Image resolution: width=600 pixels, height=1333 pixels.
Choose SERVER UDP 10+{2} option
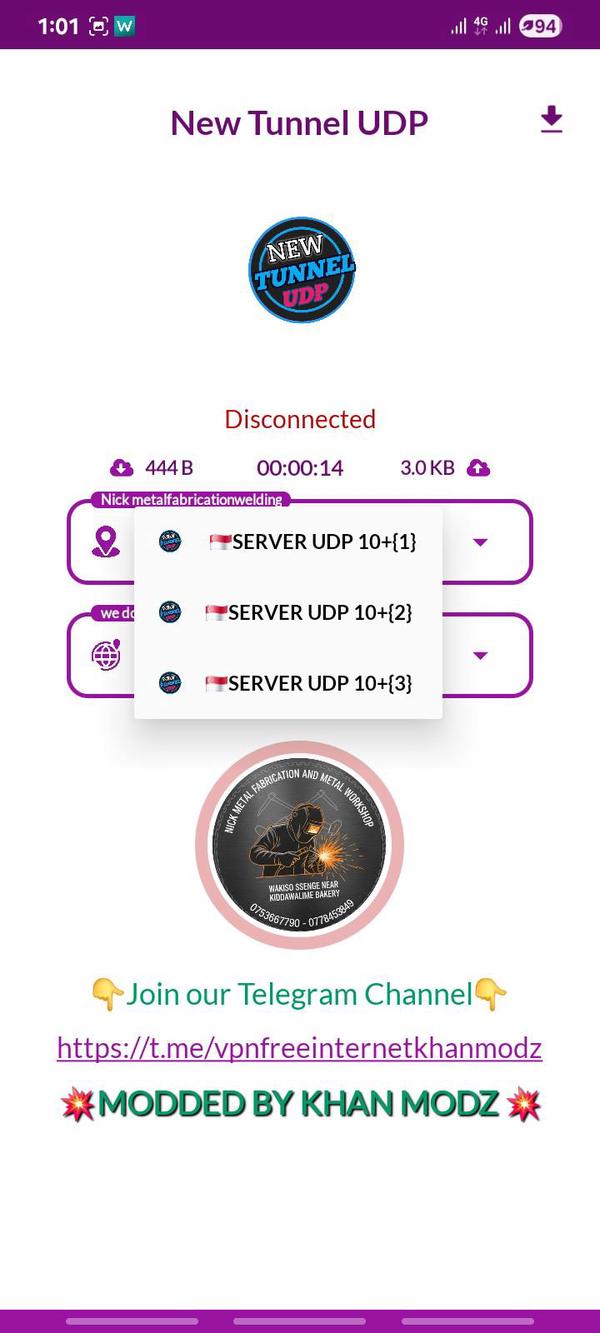tap(288, 612)
